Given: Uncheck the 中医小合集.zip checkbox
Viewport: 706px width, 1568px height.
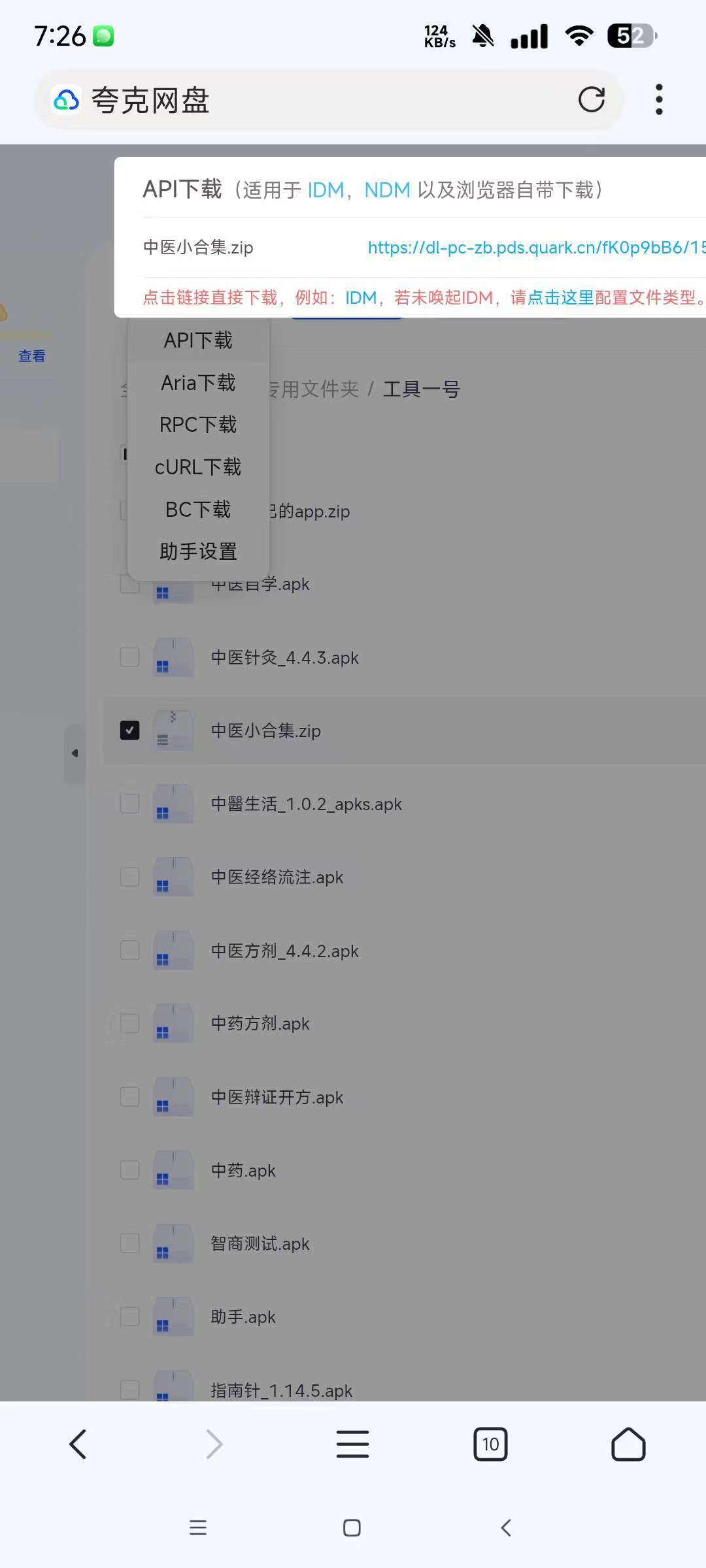Looking at the screenshot, I should [129, 730].
